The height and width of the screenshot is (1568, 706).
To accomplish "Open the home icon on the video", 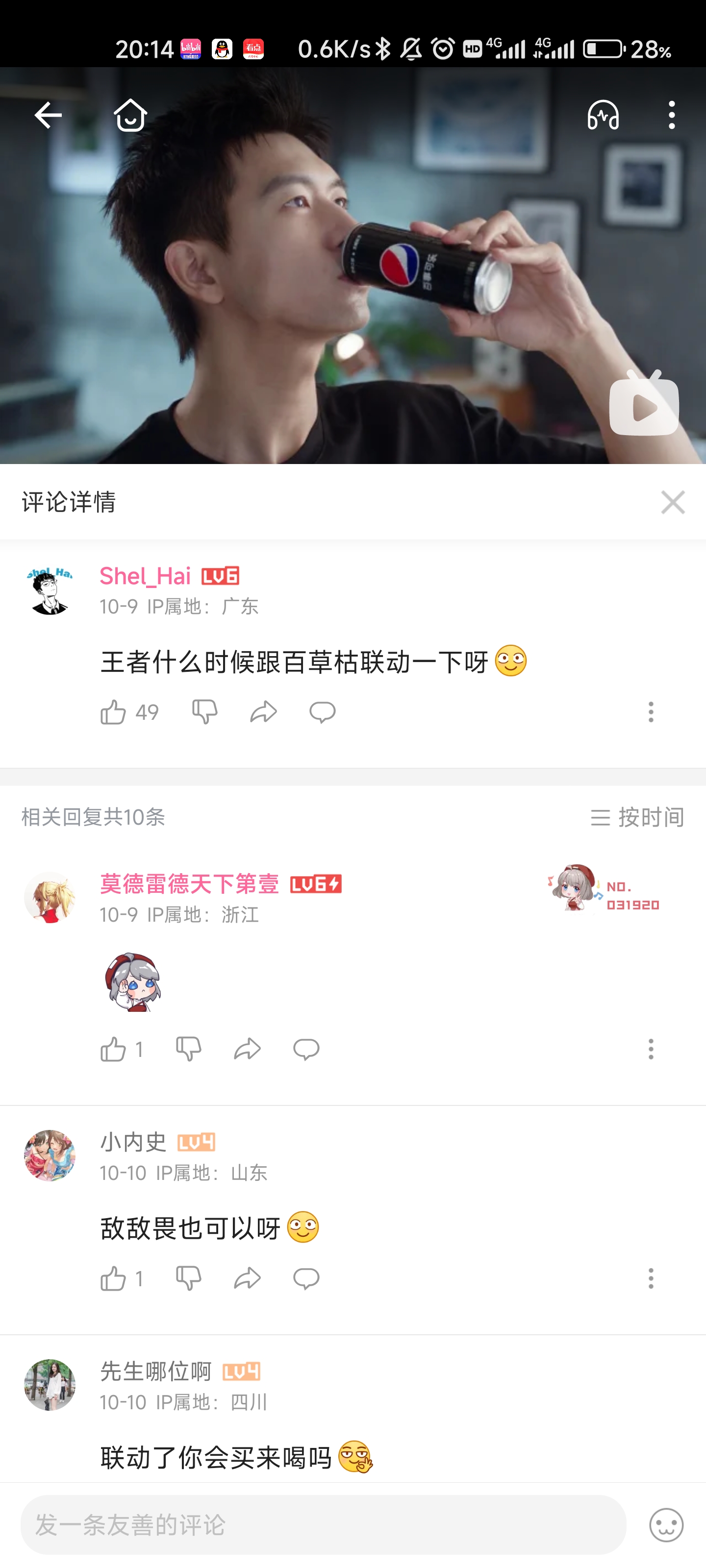I will click(x=130, y=115).
